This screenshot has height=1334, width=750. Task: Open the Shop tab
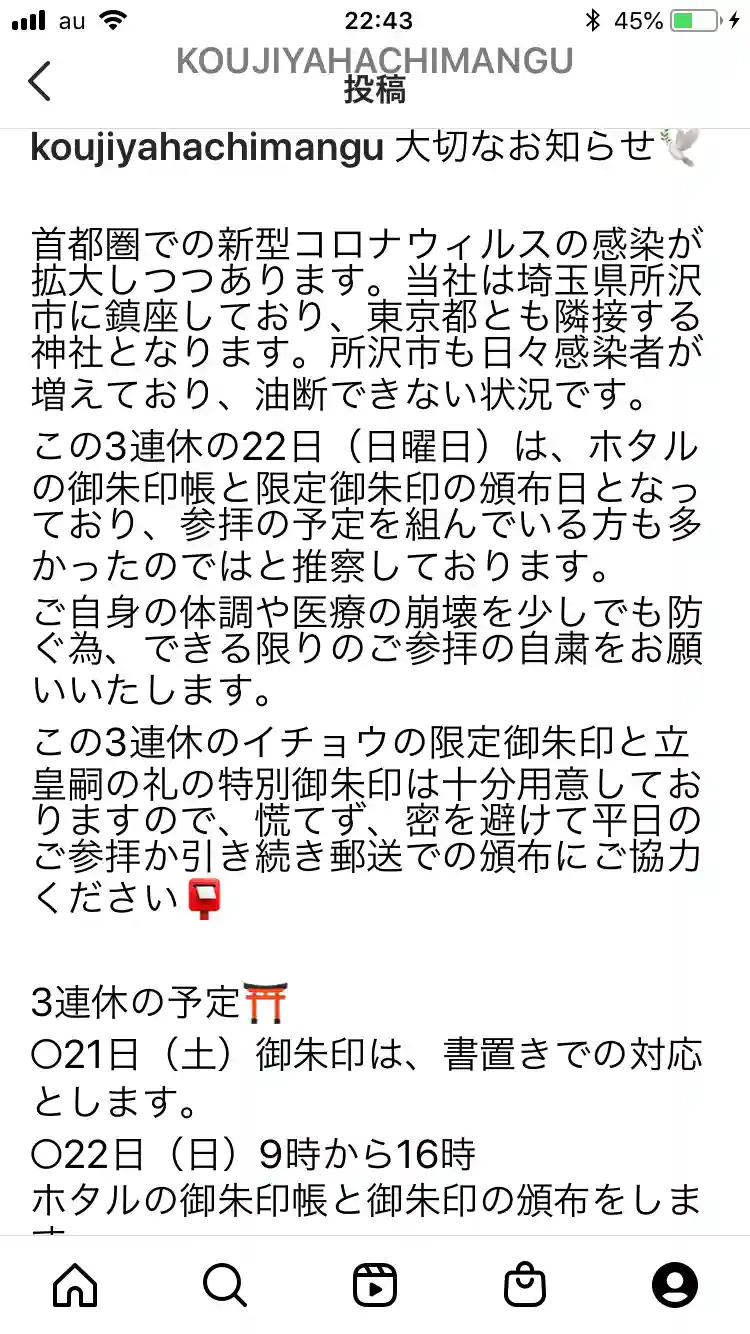tap(525, 1285)
